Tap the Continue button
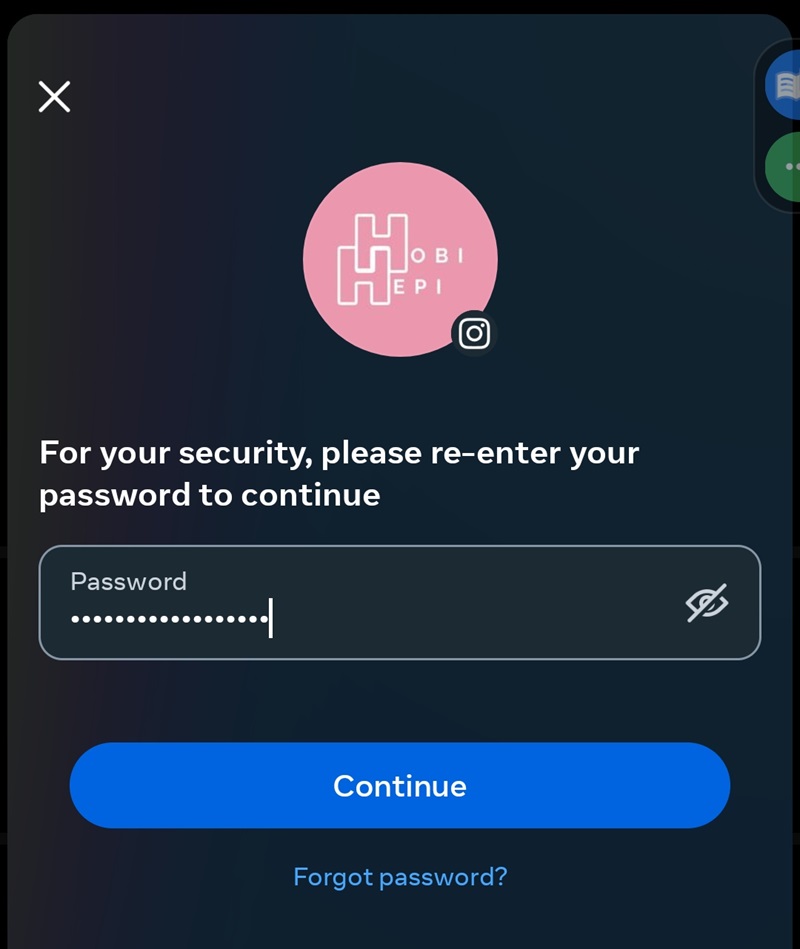Viewport: 800px width, 949px height. 400,786
